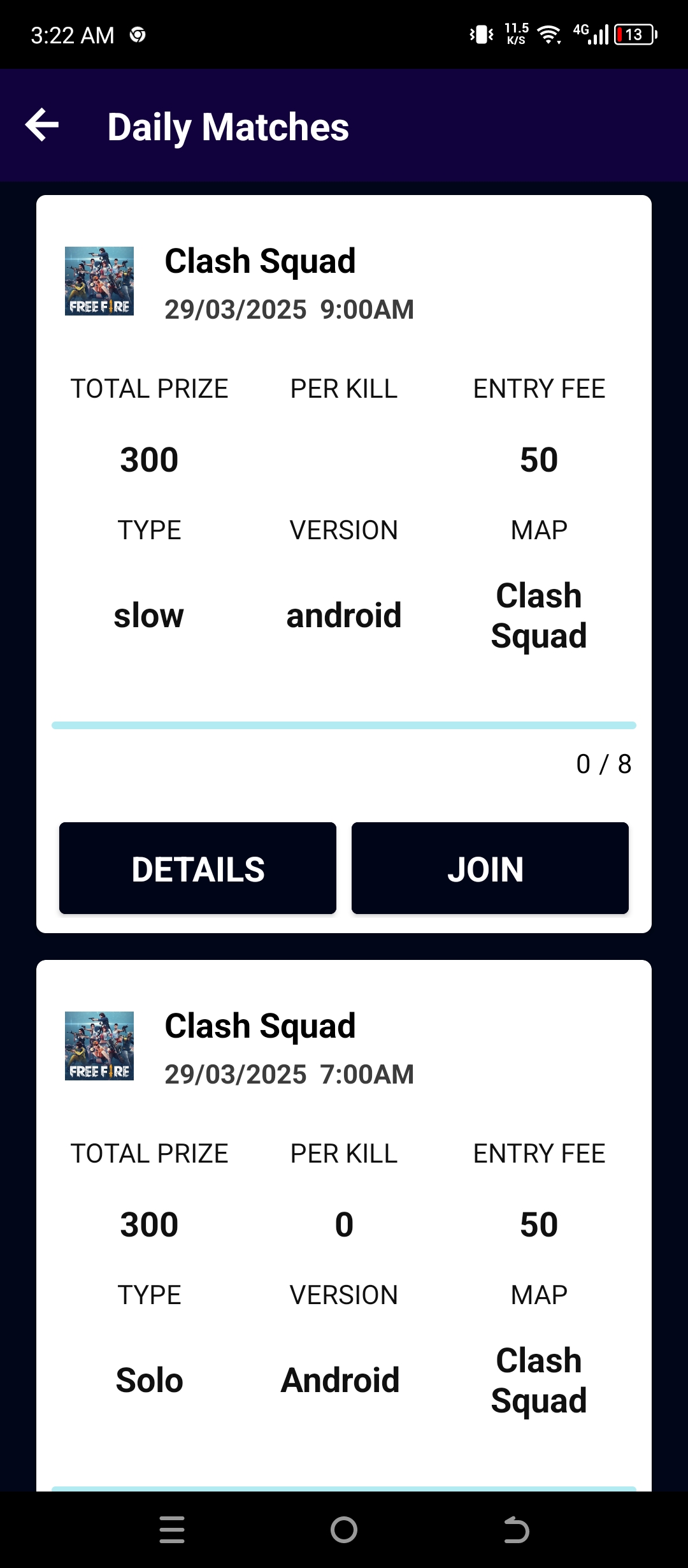Open recent apps from navigation bar

point(172,1530)
